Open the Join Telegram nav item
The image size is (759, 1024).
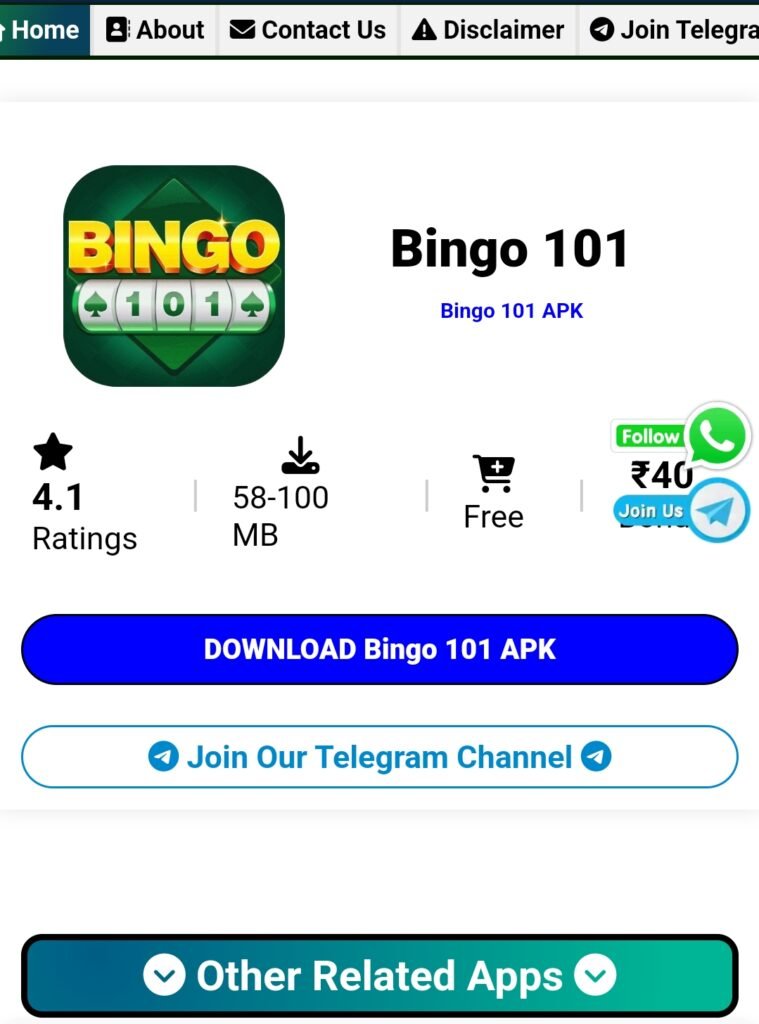[672, 30]
